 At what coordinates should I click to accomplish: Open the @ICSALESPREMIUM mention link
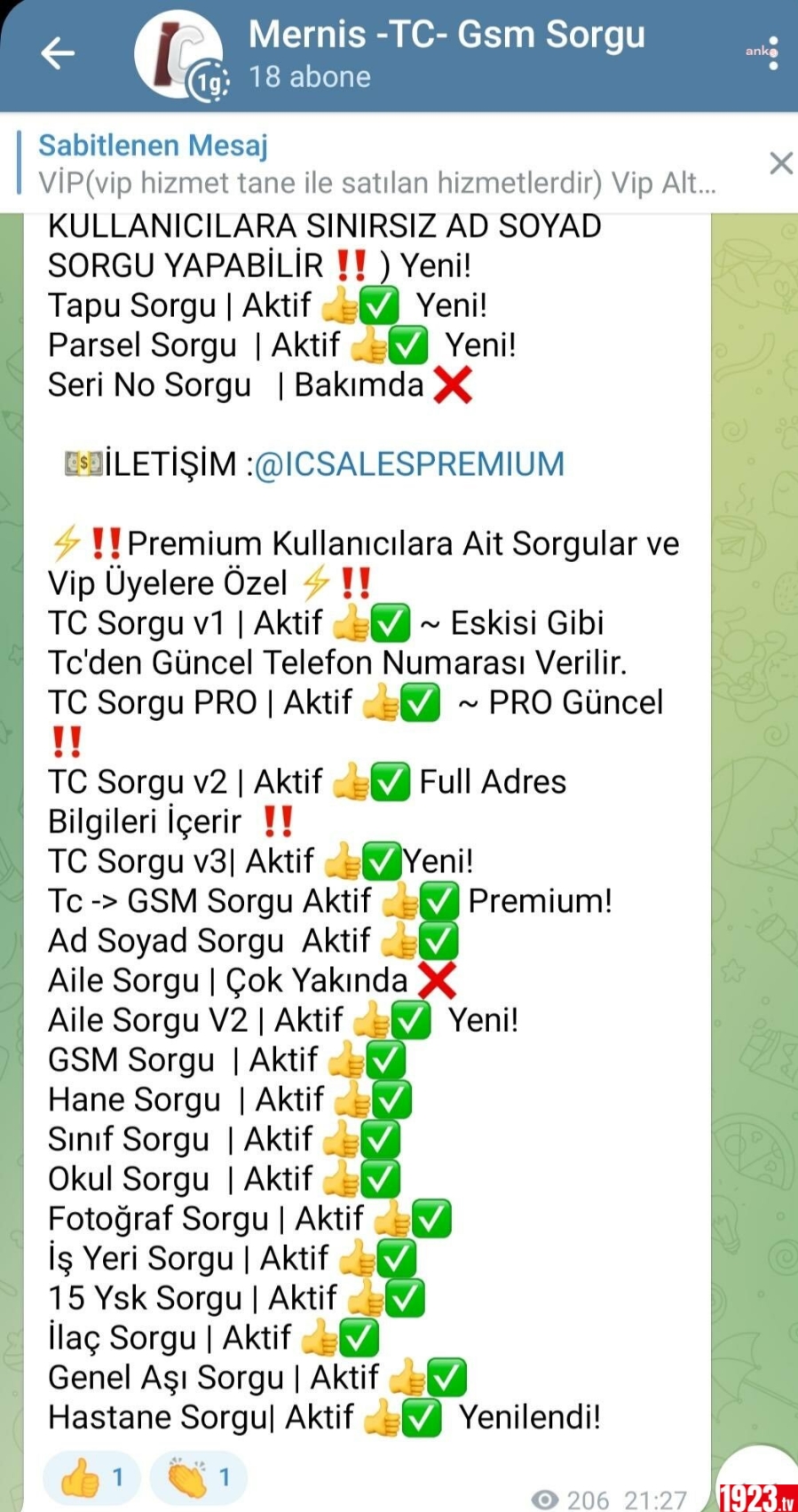point(409,464)
